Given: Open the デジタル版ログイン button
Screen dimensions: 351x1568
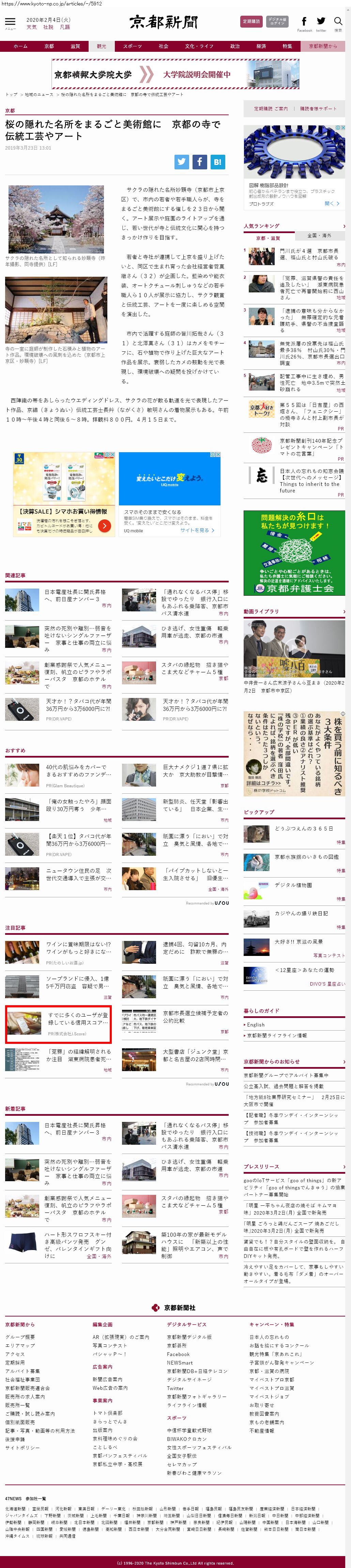Looking at the screenshot, I should [277, 21].
